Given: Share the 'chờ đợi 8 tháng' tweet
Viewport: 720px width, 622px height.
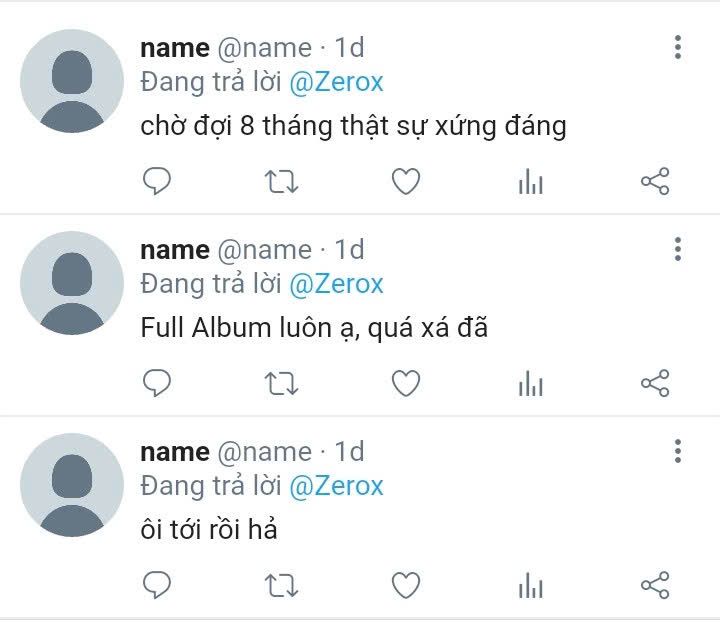Looking at the screenshot, I should point(654,181).
